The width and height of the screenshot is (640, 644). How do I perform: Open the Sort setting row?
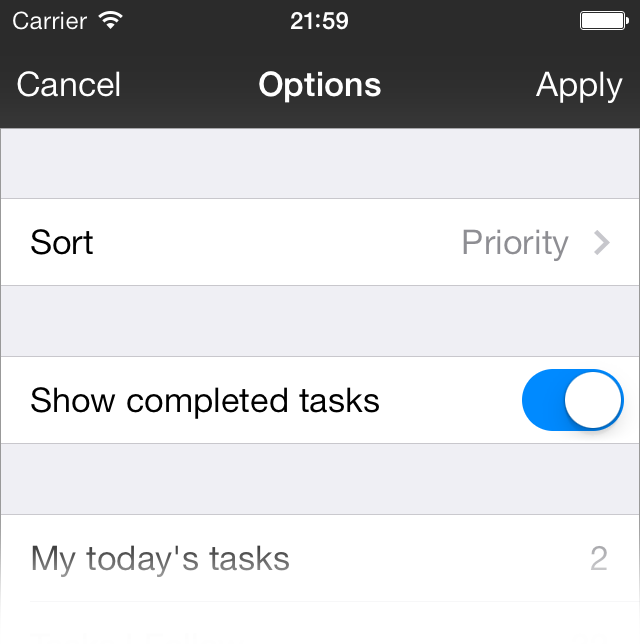[x=320, y=243]
